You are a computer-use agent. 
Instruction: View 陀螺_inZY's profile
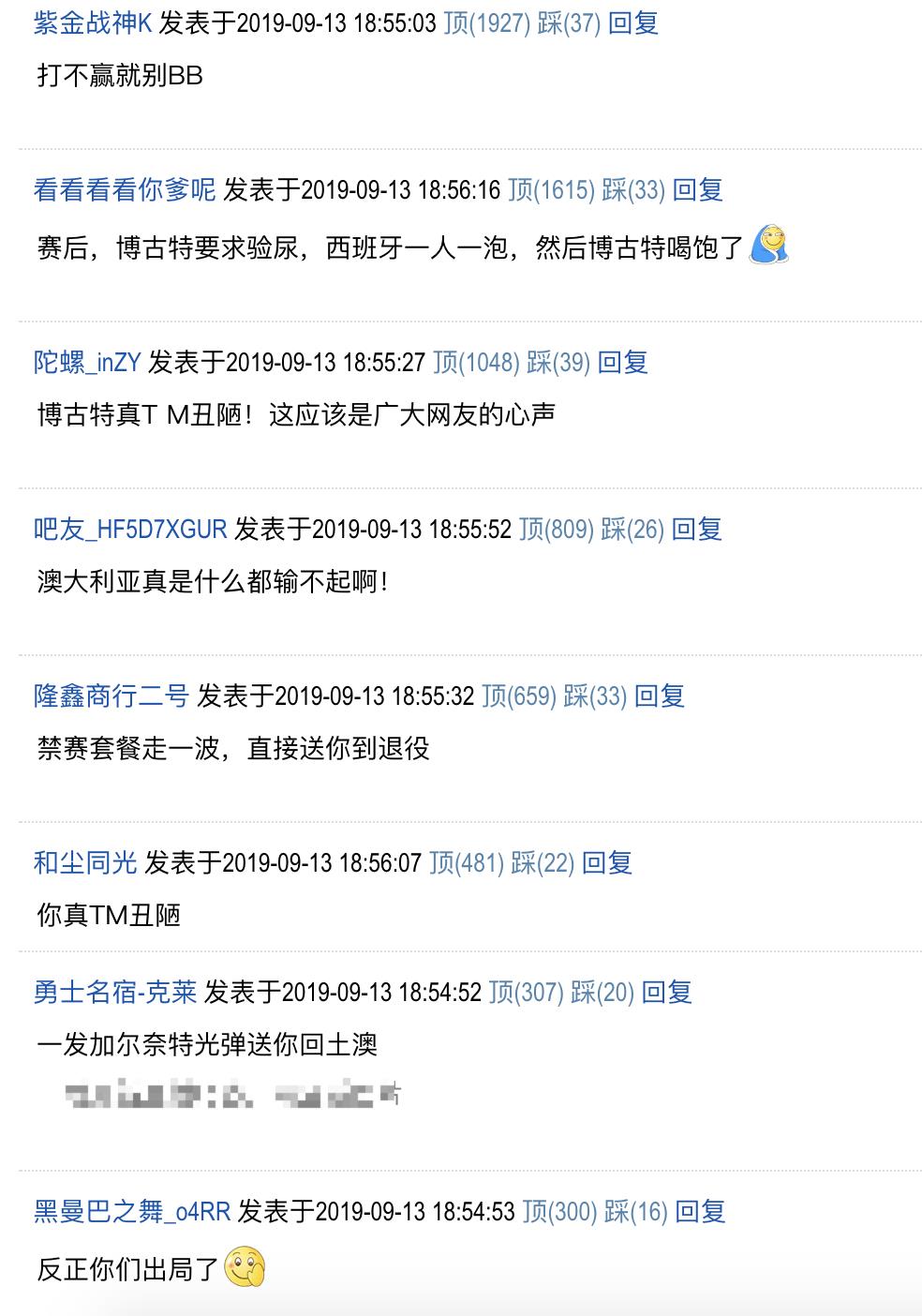[x=87, y=362]
